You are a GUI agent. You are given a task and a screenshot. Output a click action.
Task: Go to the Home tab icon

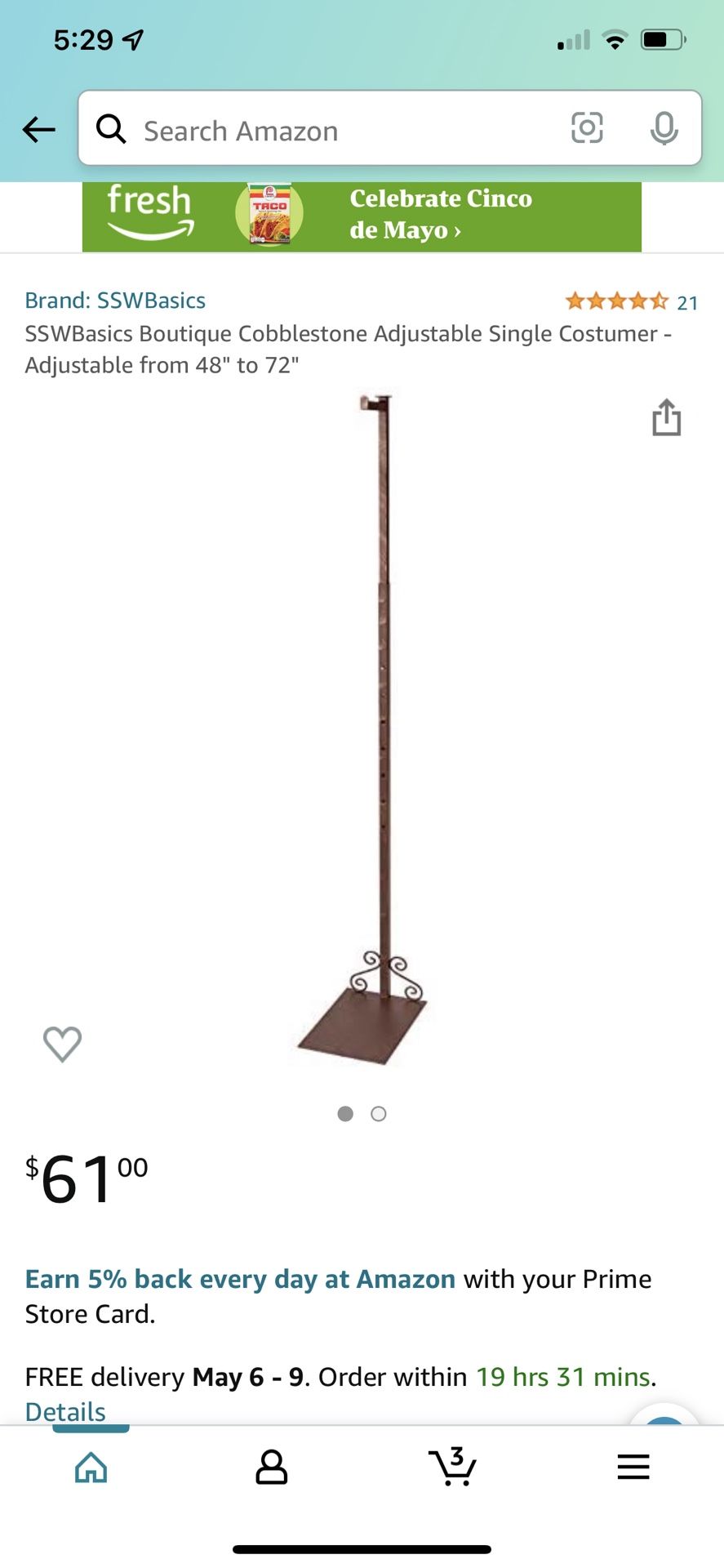click(x=90, y=1466)
